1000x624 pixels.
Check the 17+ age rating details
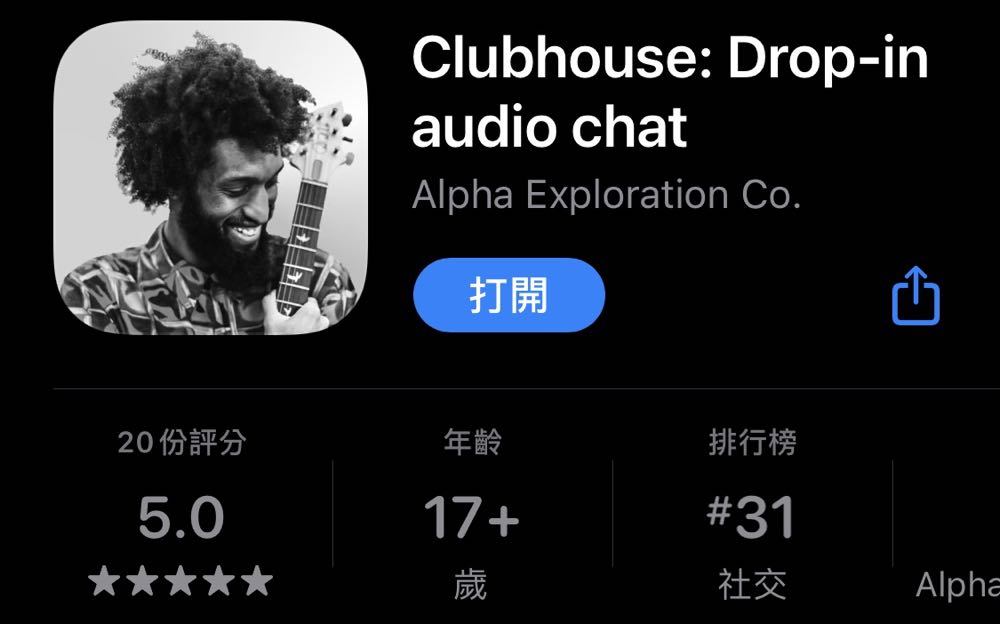pyautogui.click(x=471, y=517)
